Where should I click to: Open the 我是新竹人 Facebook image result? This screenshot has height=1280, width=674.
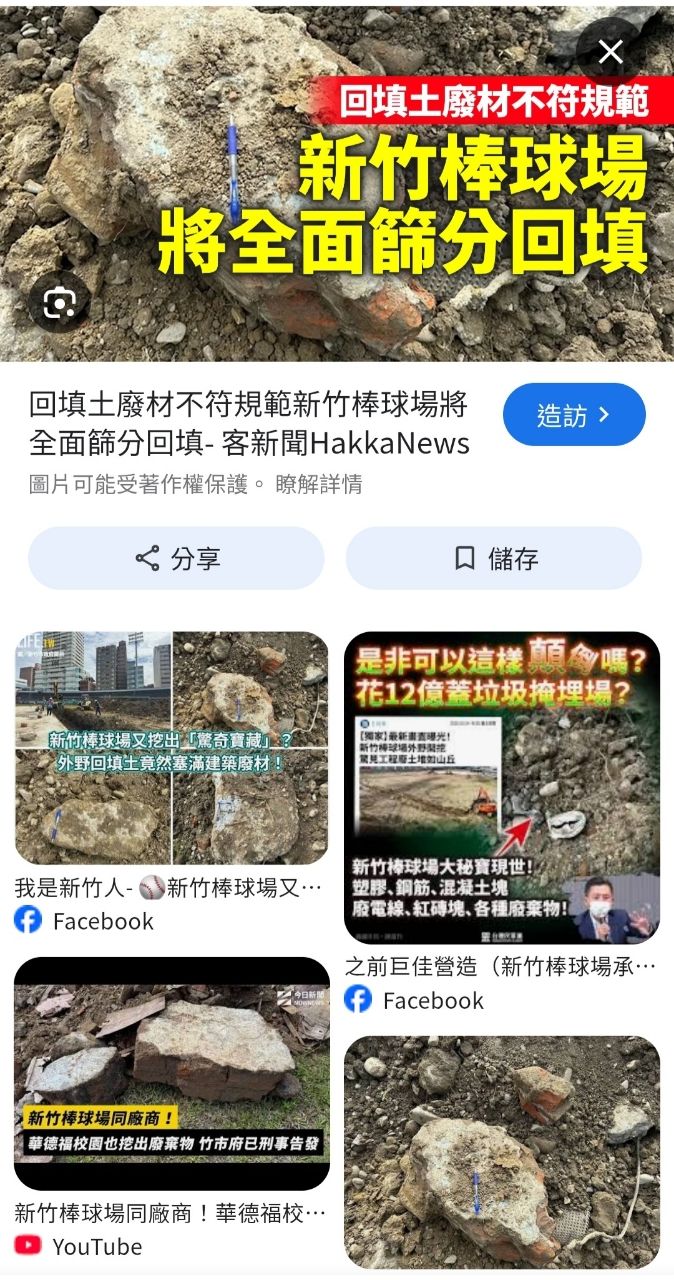point(171,748)
